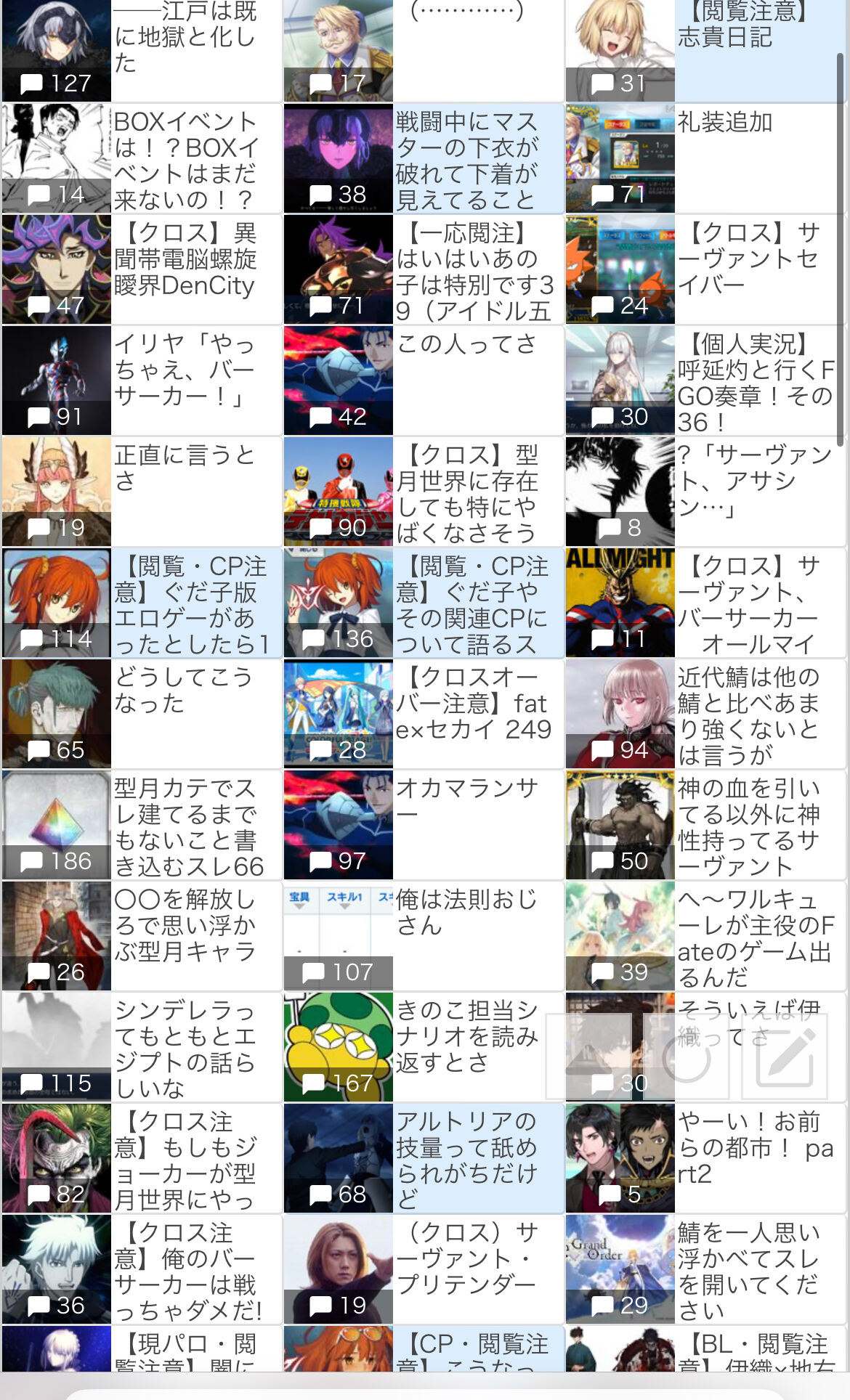This screenshot has height=1400, width=850.
Task: Open the thread 正直に言うとさ
Action: [142, 492]
